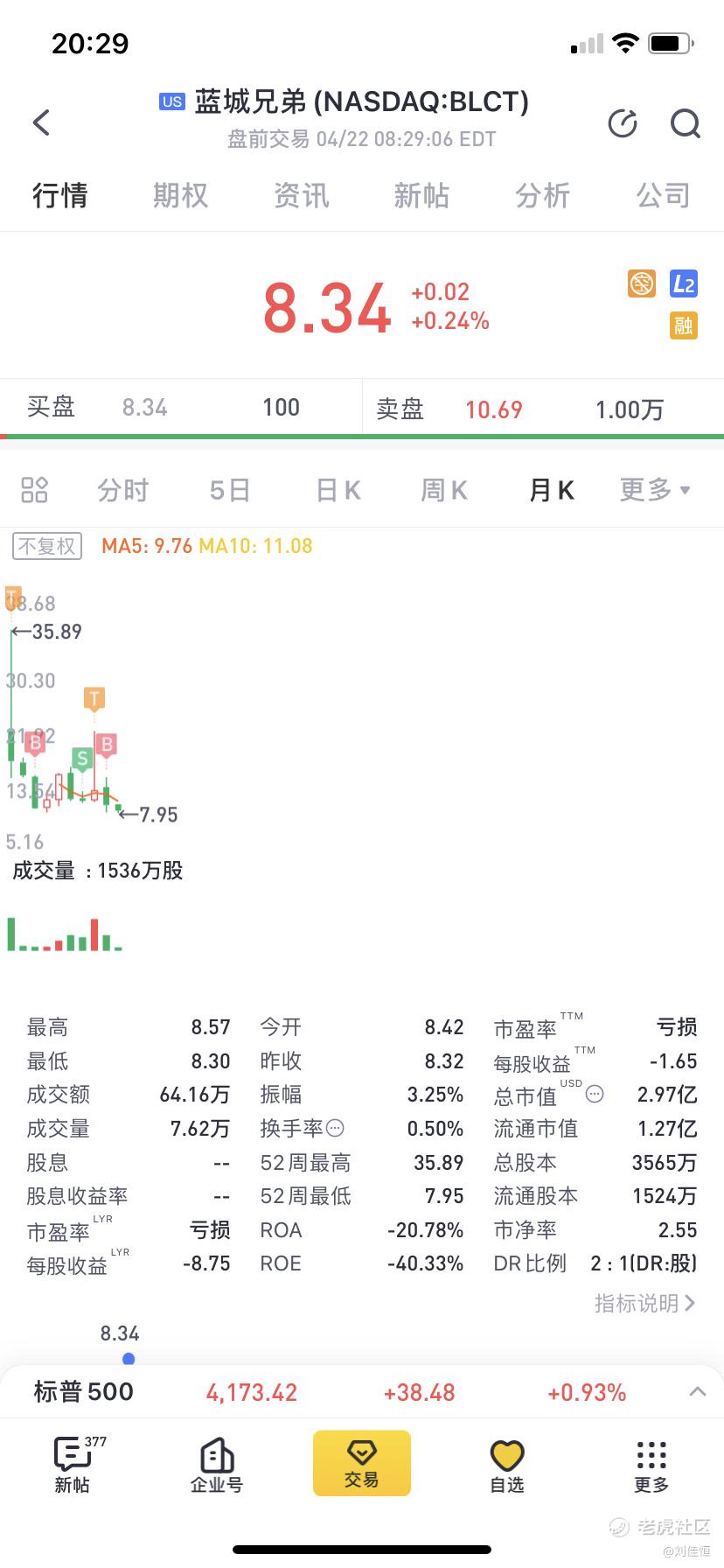
Task: Switch to the 期权 tab
Action: click(180, 195)
